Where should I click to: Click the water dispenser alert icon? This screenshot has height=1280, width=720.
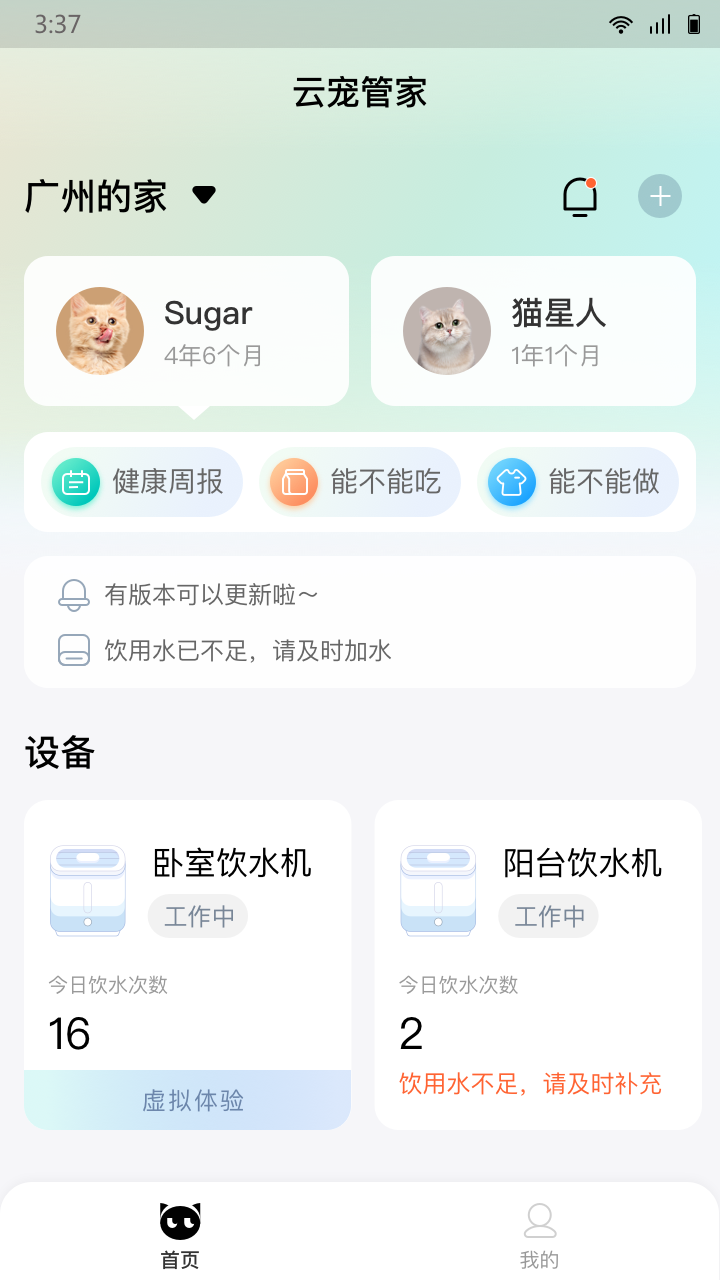click(x=73, y=651)
